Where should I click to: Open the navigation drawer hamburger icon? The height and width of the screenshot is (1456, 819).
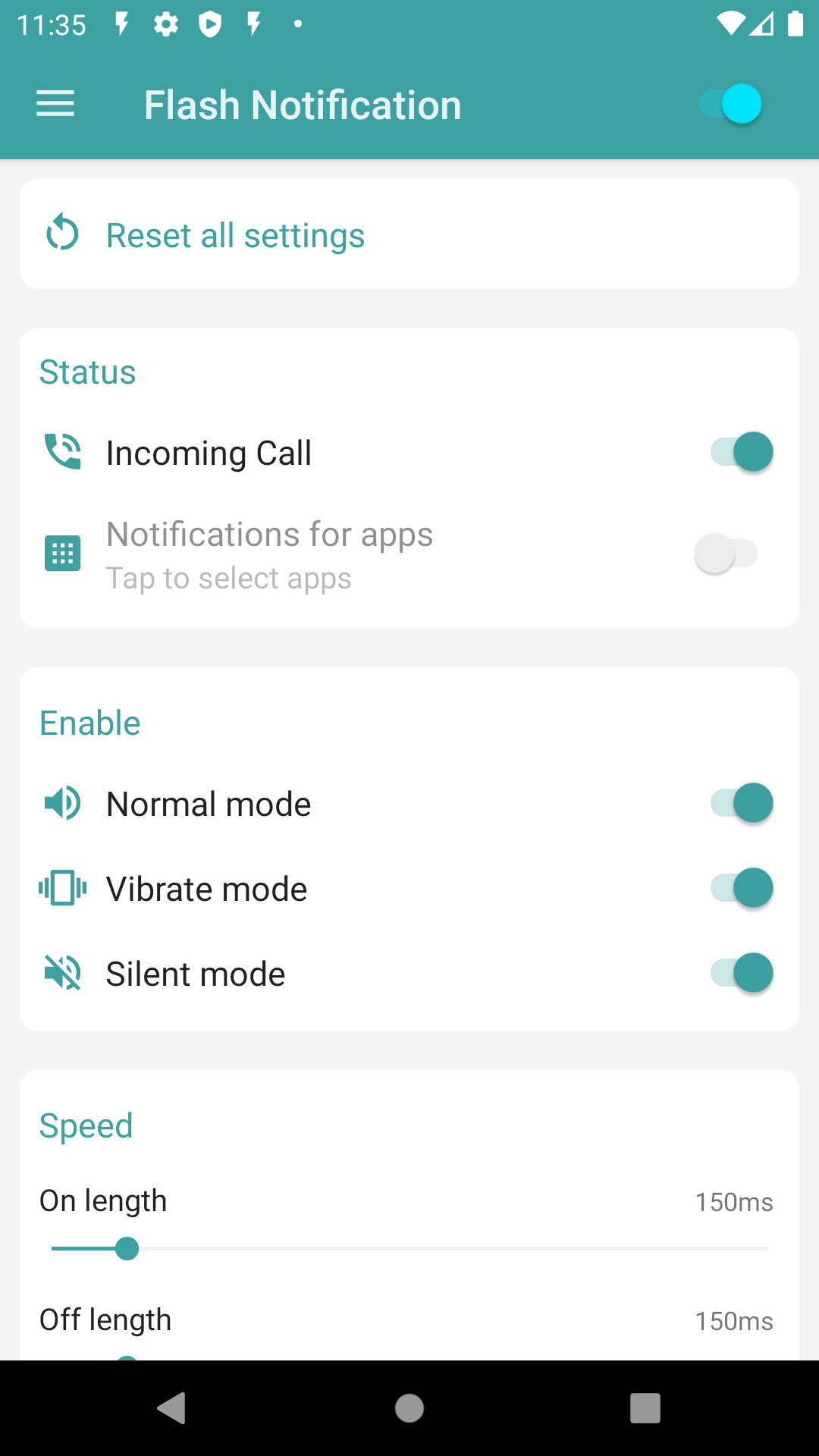(x=55, y=104)
